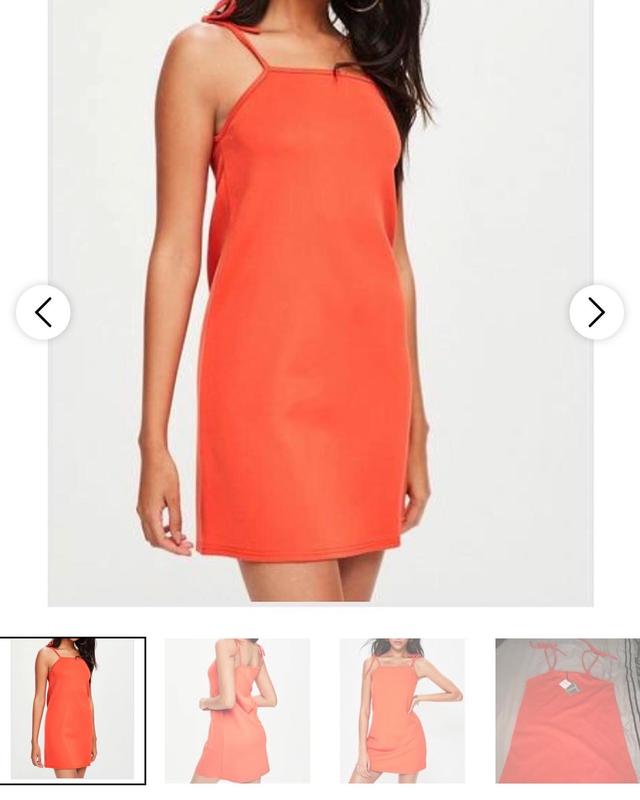Open the third thumbnail with hand on hip
Viewport: 640px width, 800px height.
tap(402, 710)
